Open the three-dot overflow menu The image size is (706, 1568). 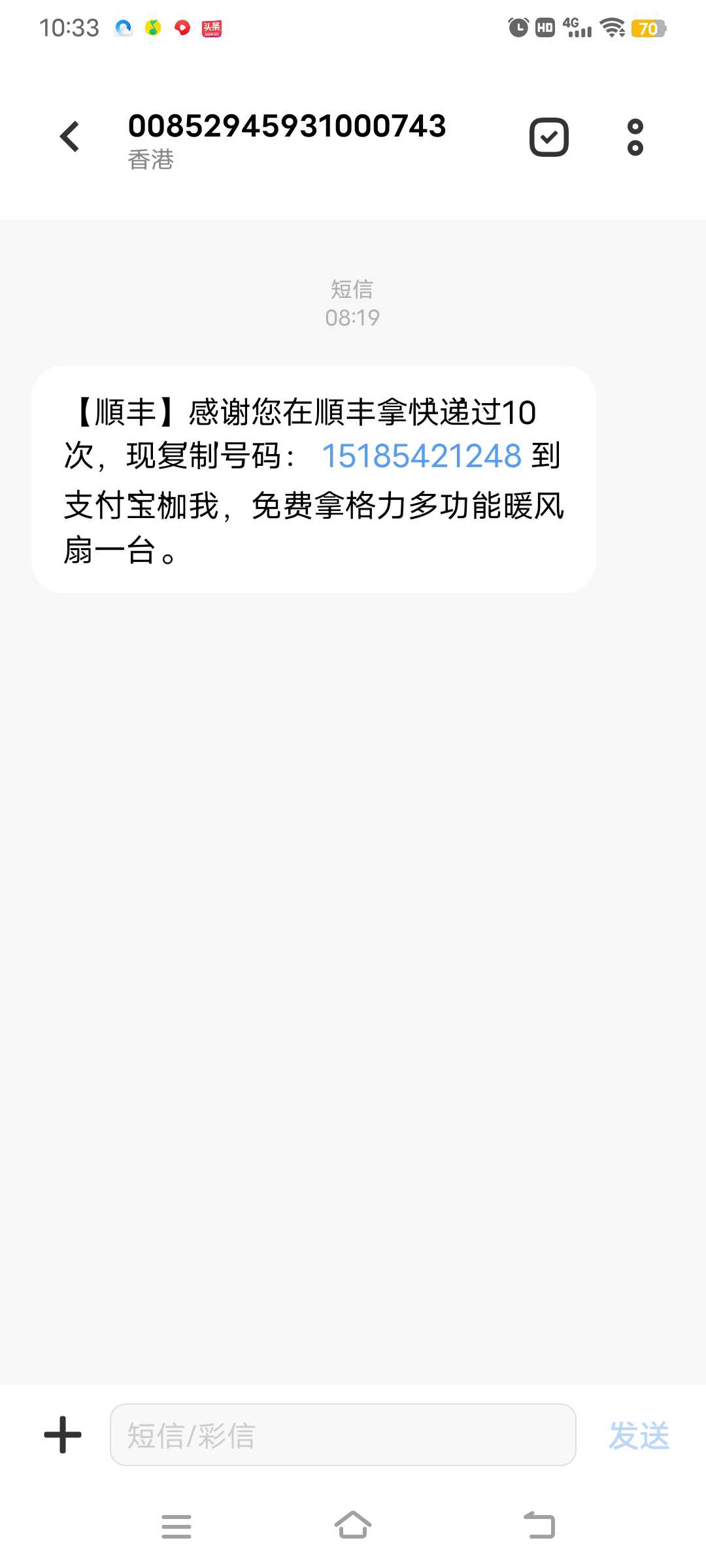point(635,137)
